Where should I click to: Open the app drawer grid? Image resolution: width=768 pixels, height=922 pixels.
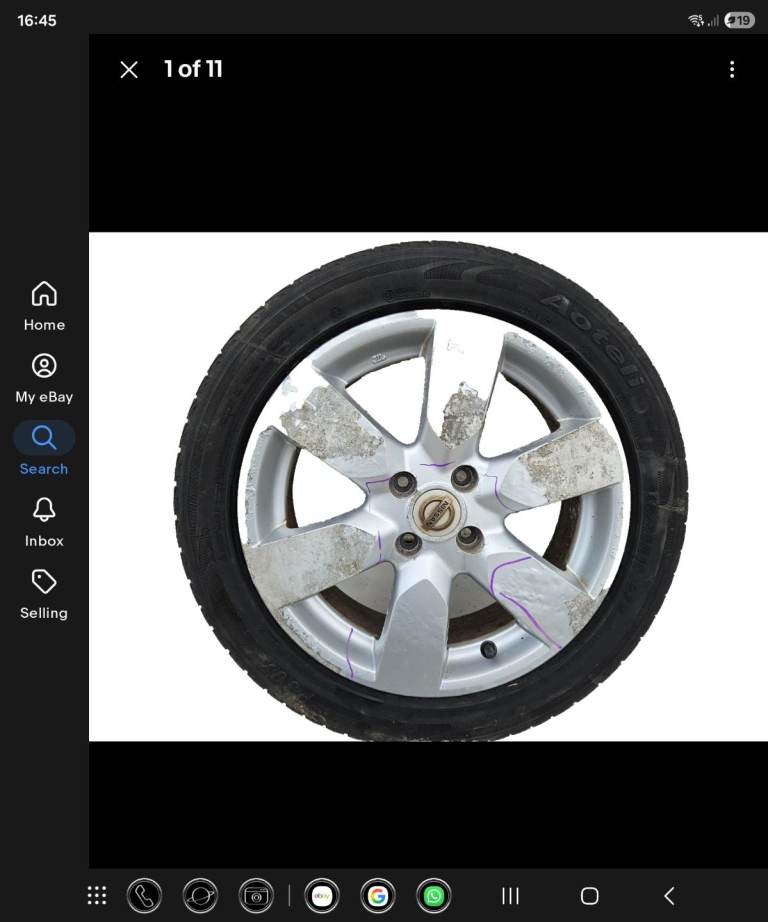(97, 896)
